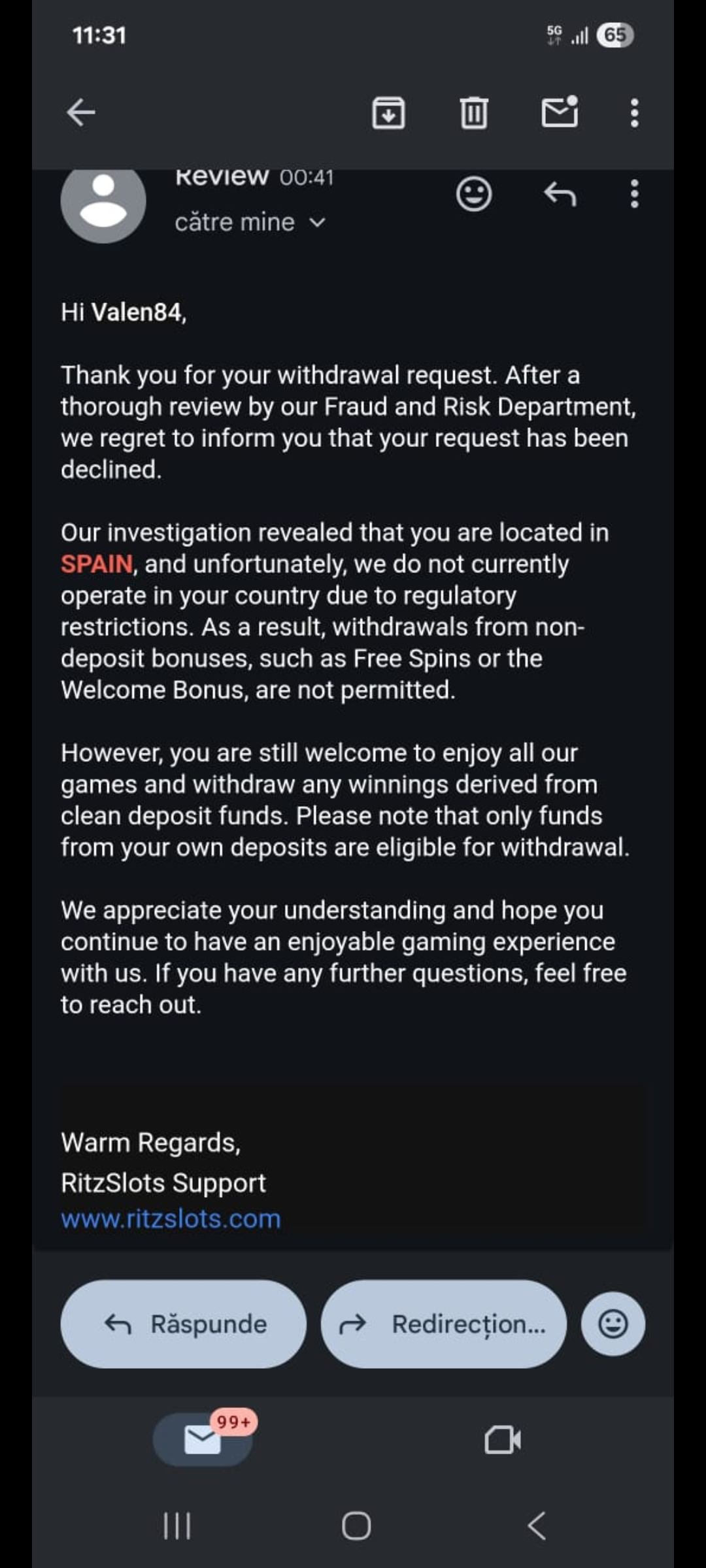Tap the Răspunde button
Image resolution: width=706 pixels, height=1568 pixels.
pyautogui.click(x=184, y=1324)
